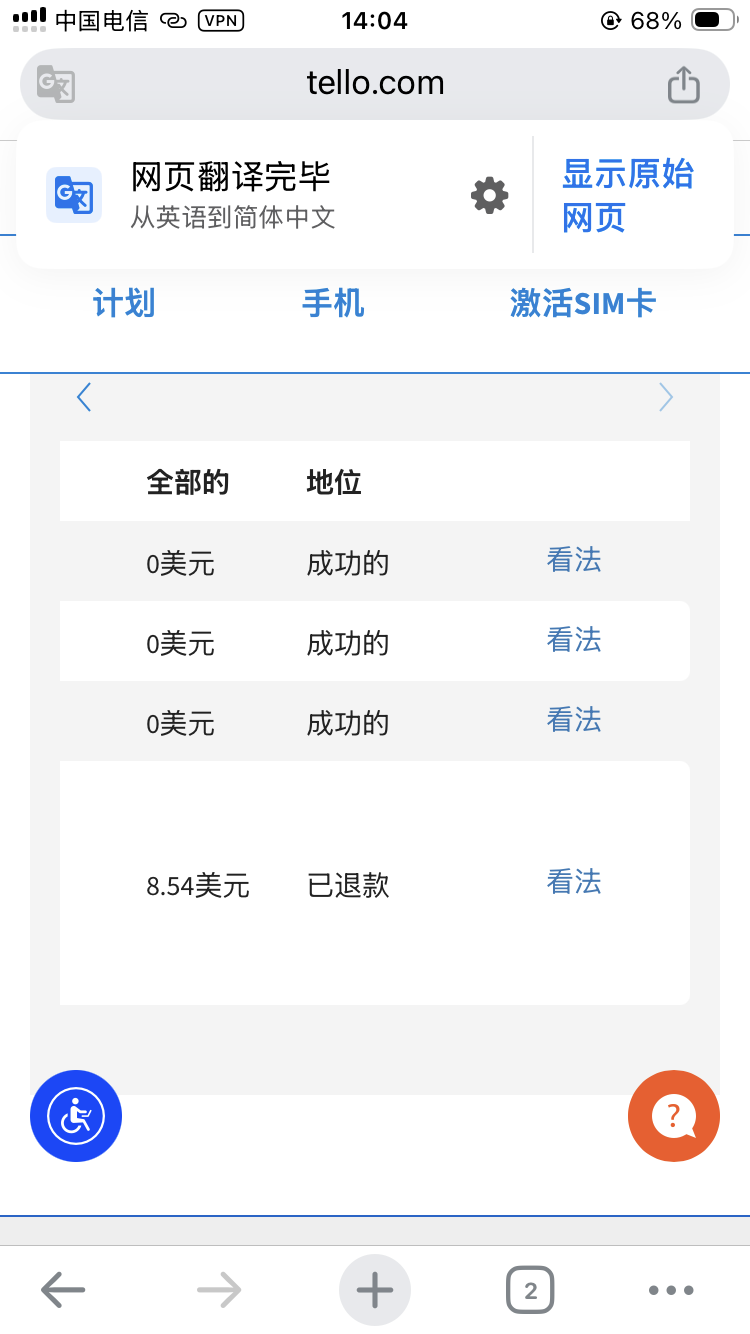
Task: Open the accessibility options button
Action: pos(76,1116)
